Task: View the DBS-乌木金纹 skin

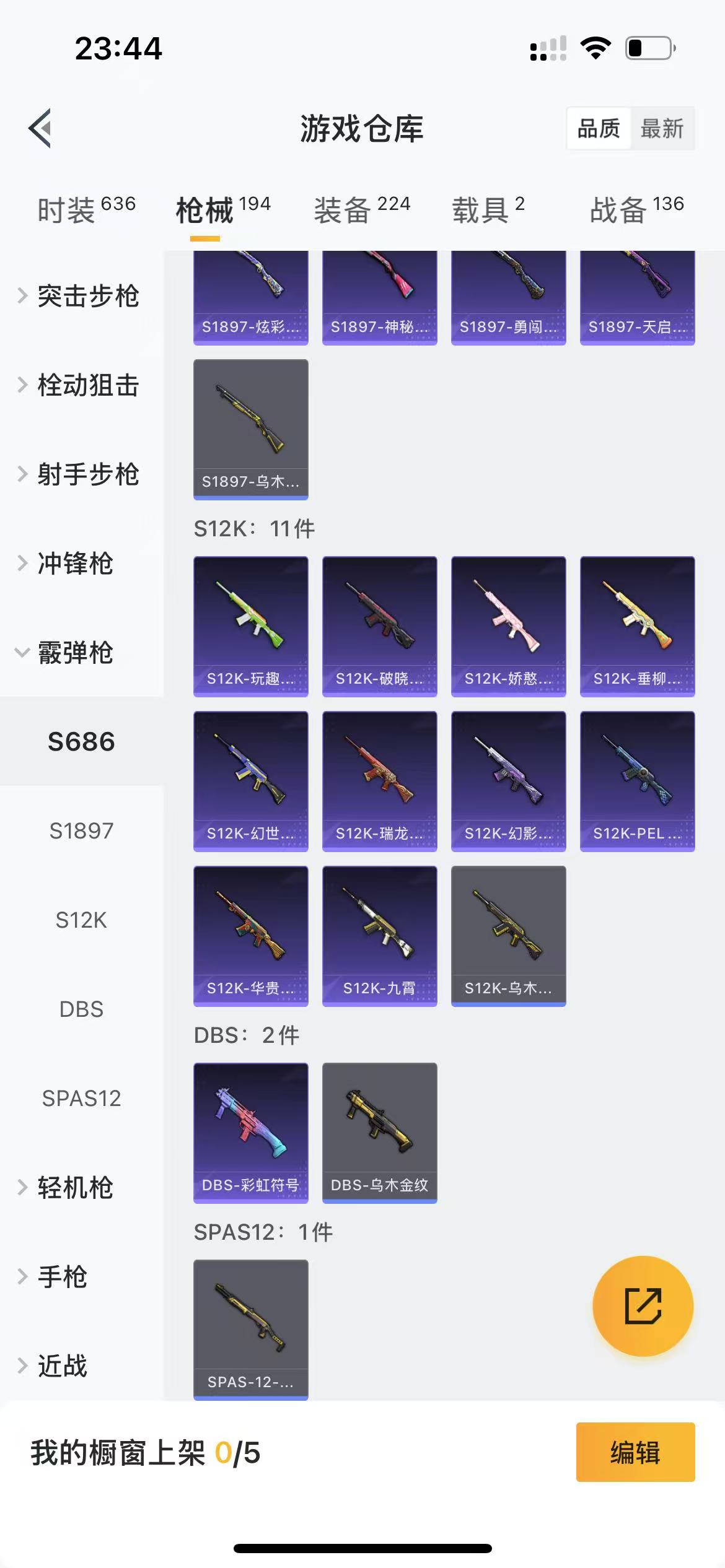Action: coord(379,1132)
